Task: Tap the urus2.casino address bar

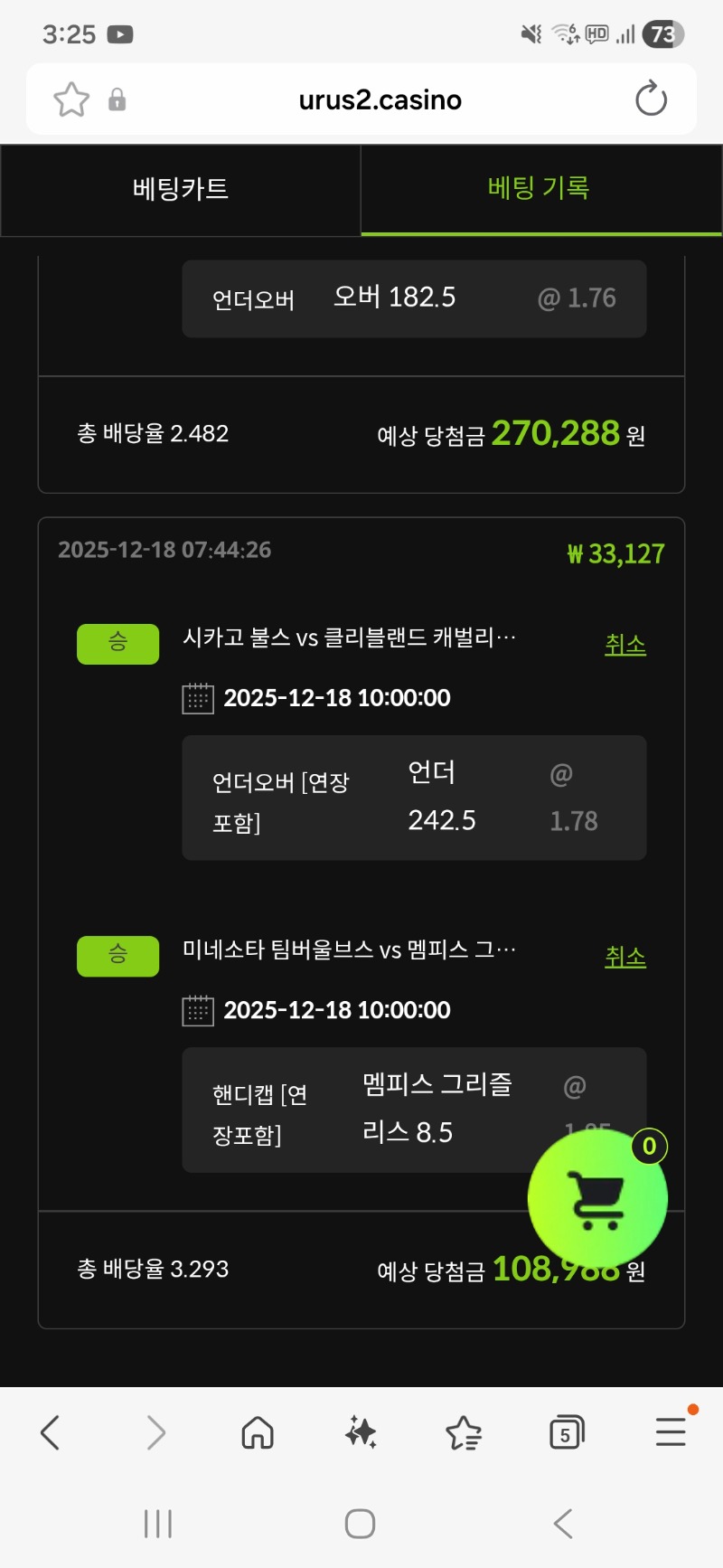Action: pos(380,99)
